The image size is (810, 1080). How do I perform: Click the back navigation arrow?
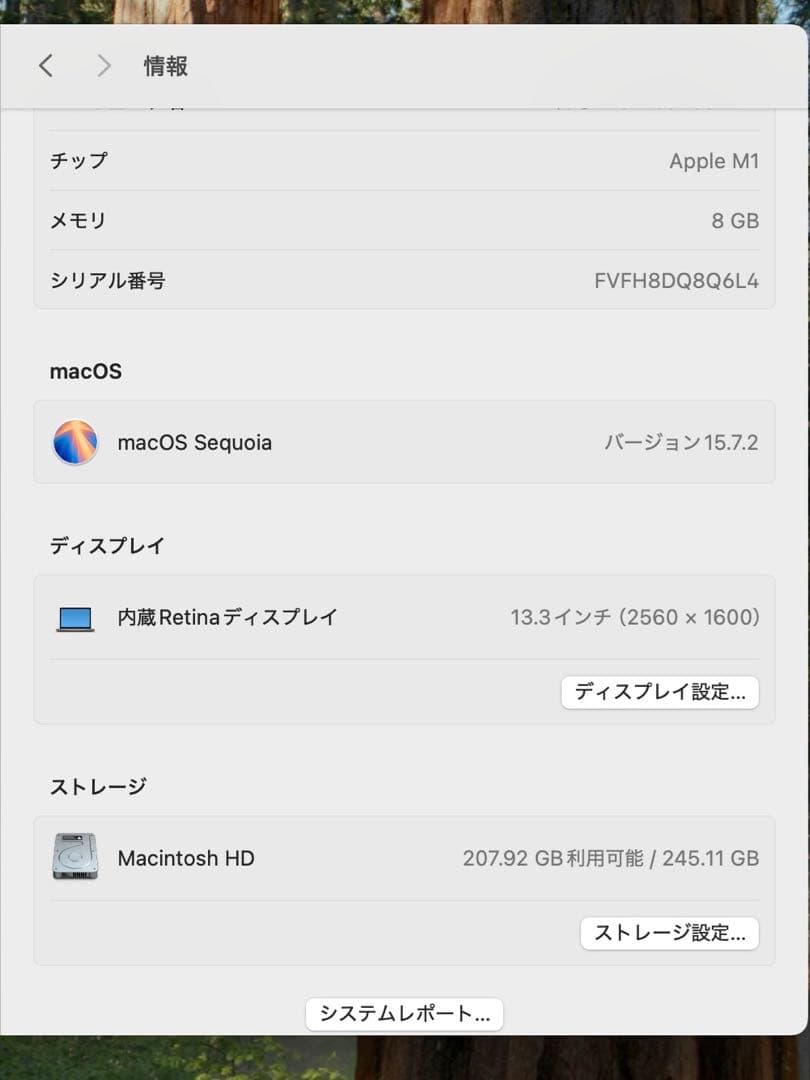click(46, 65)
